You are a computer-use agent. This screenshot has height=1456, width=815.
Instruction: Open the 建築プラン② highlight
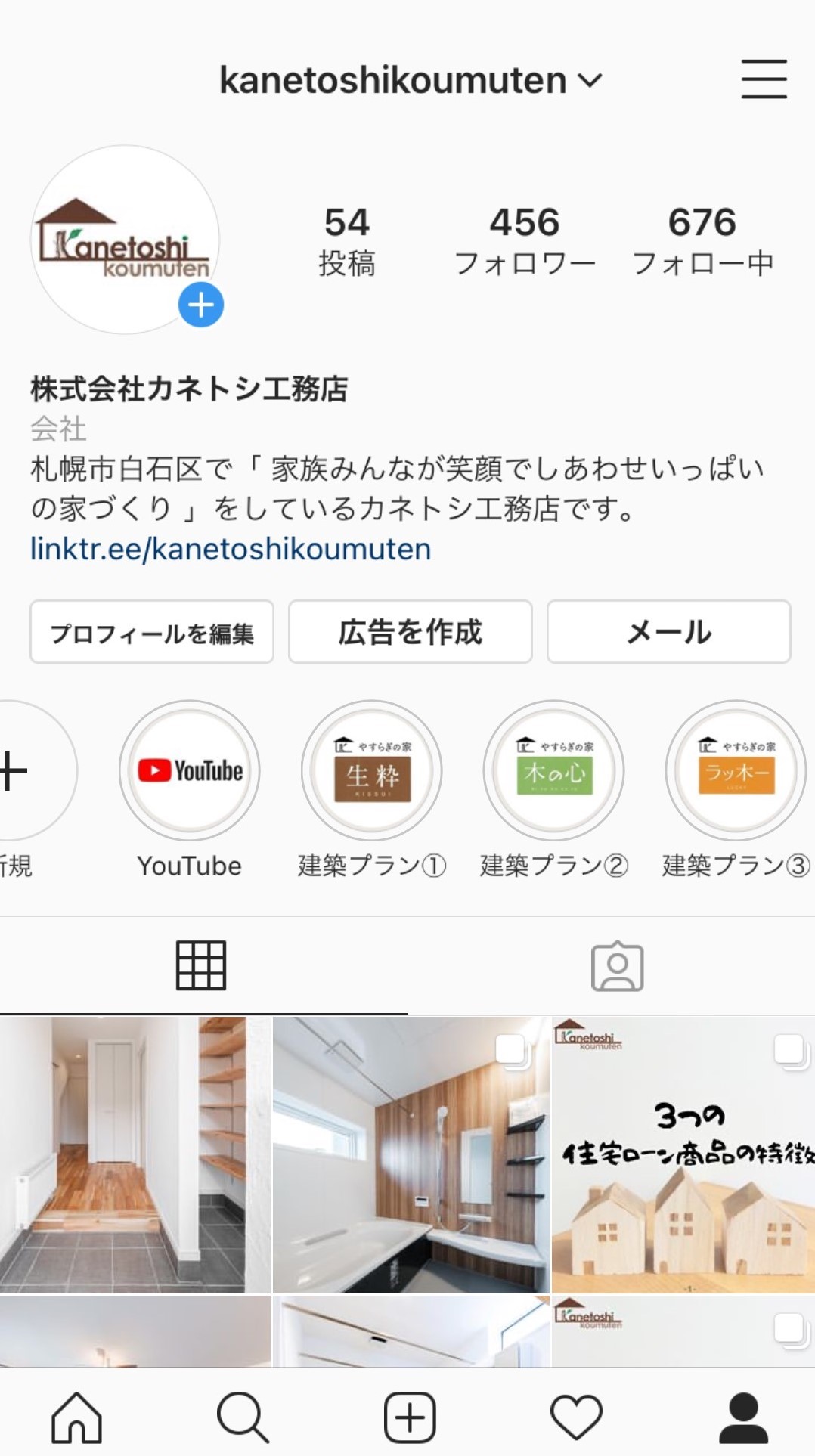point(554,771)
